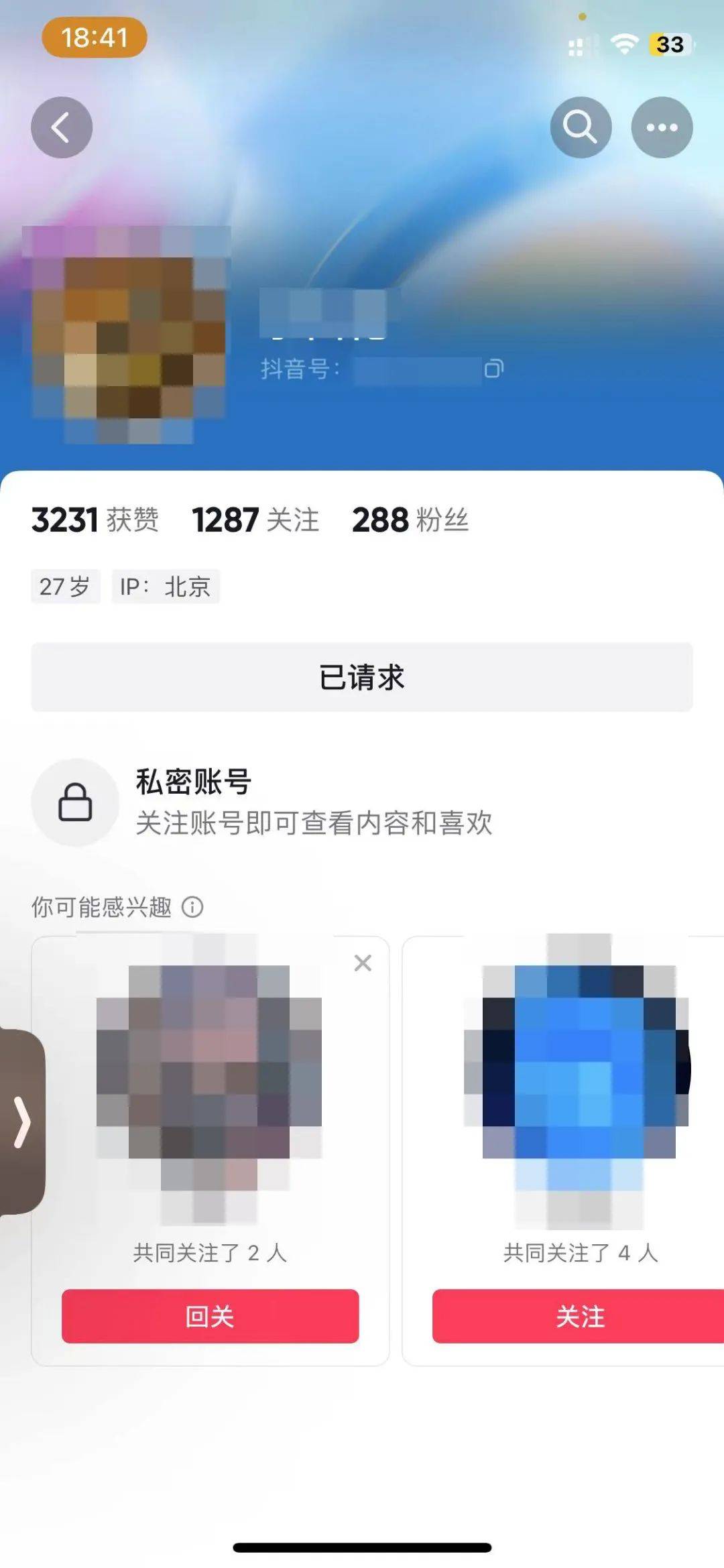Open the search icon on profile header

pyautogui.click(x=581, y=127)
